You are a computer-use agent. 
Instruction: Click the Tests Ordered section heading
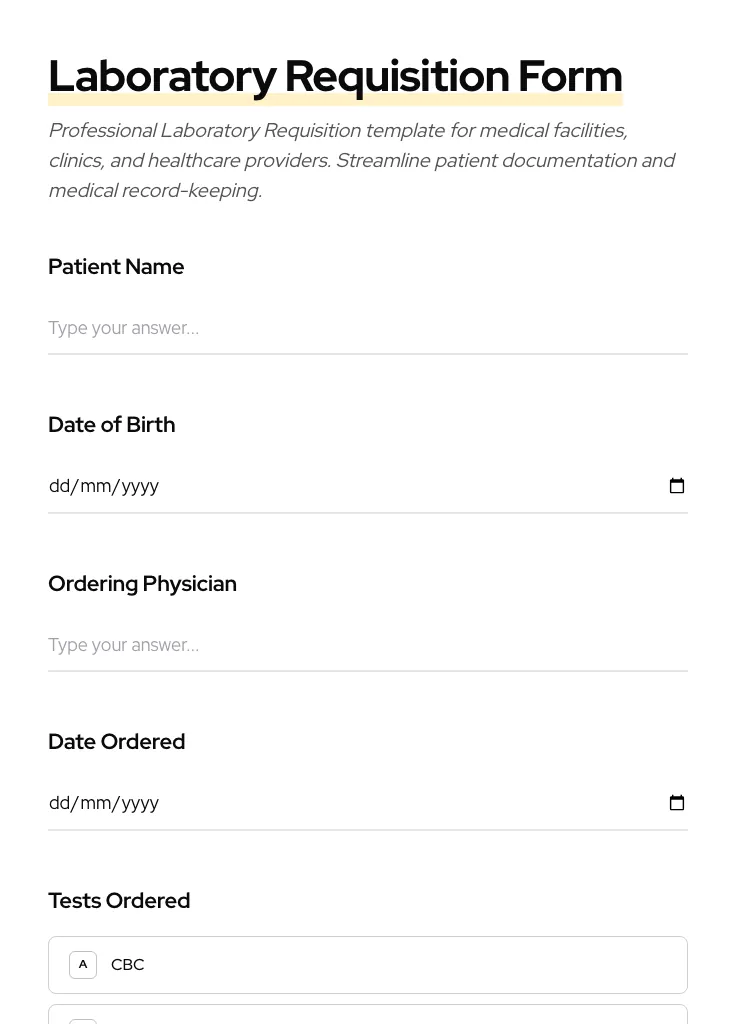119,900
